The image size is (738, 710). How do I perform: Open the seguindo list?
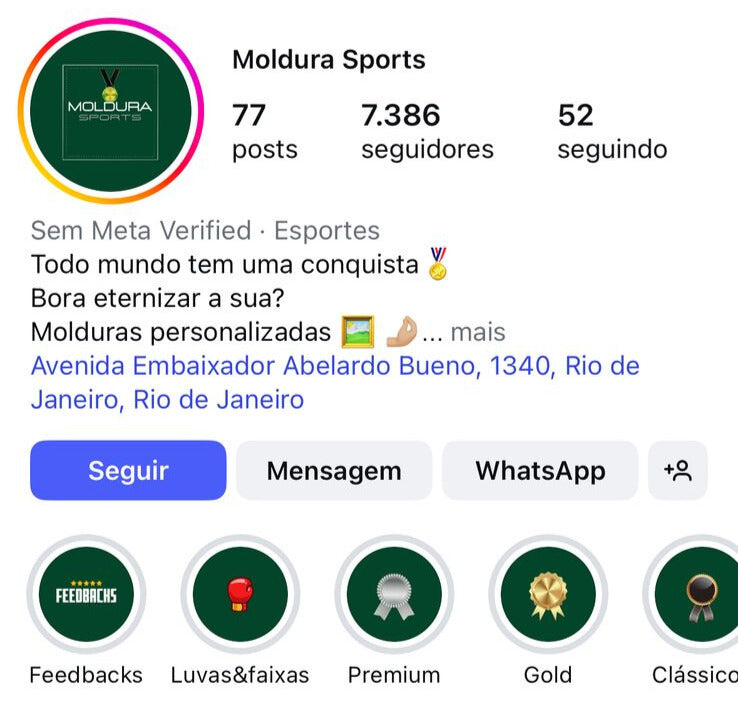coord(611,131)
